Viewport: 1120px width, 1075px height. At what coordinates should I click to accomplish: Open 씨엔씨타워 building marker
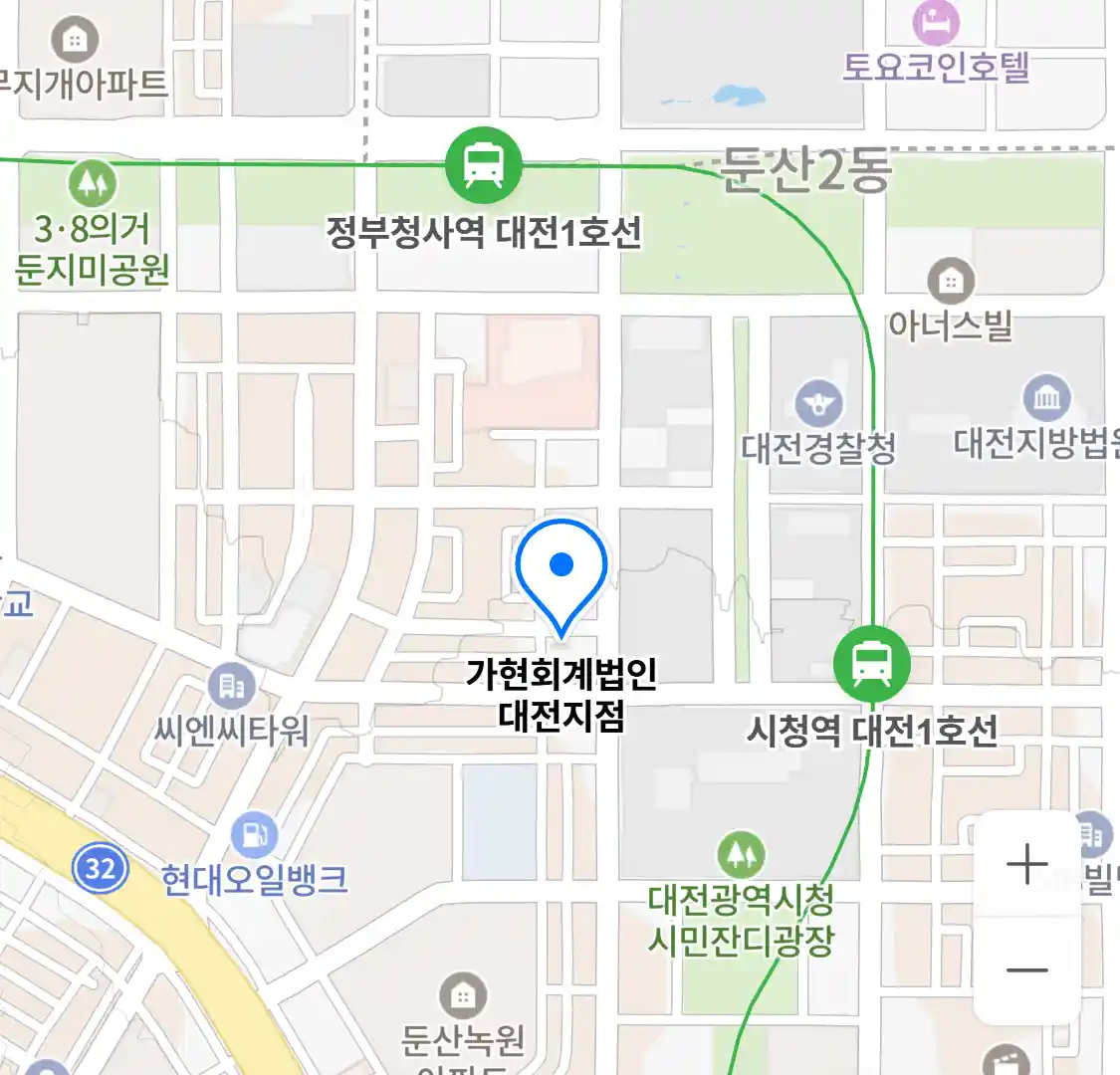click(x=232, y=686)
